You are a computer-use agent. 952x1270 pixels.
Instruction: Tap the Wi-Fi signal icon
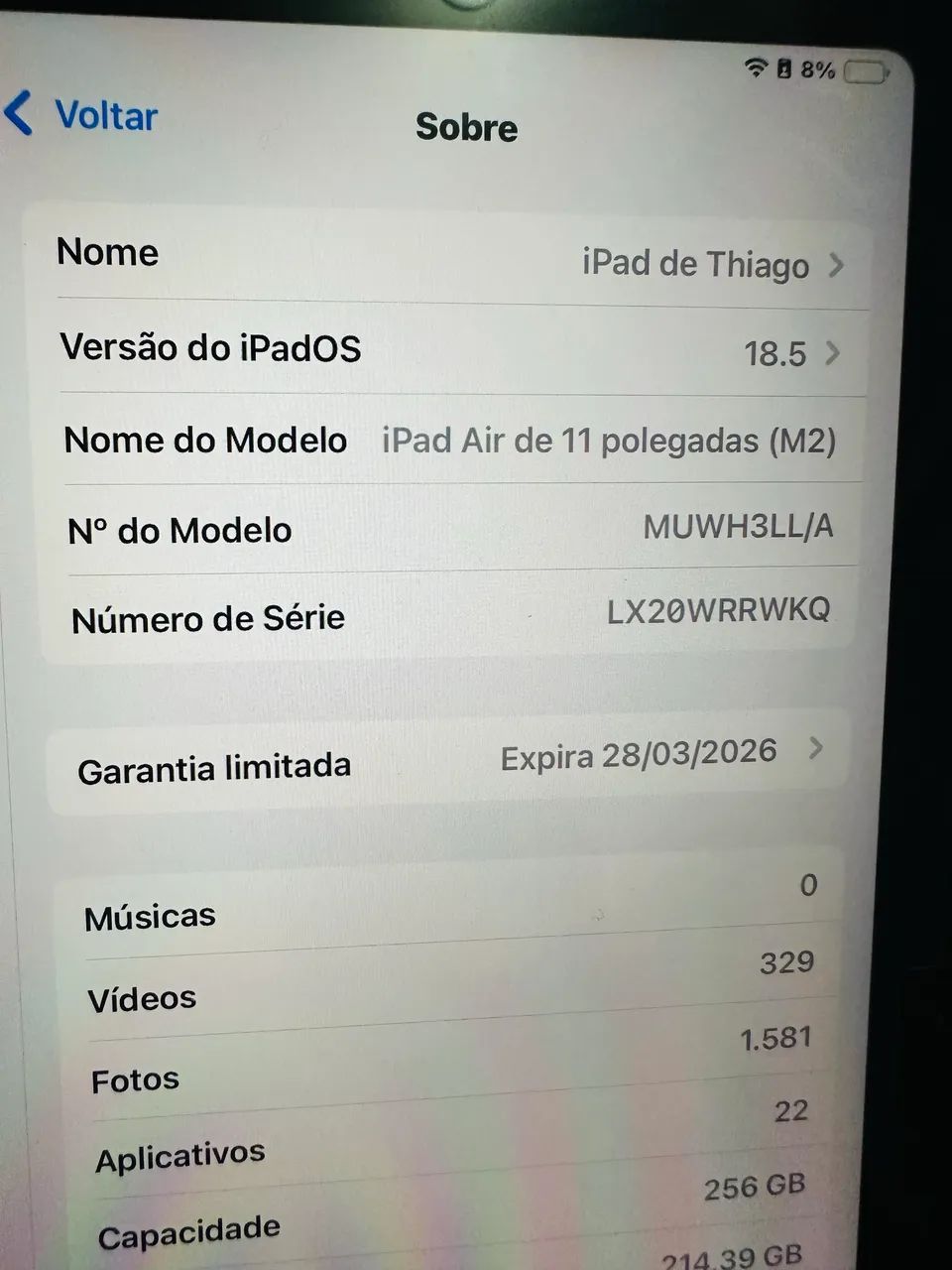757,69
